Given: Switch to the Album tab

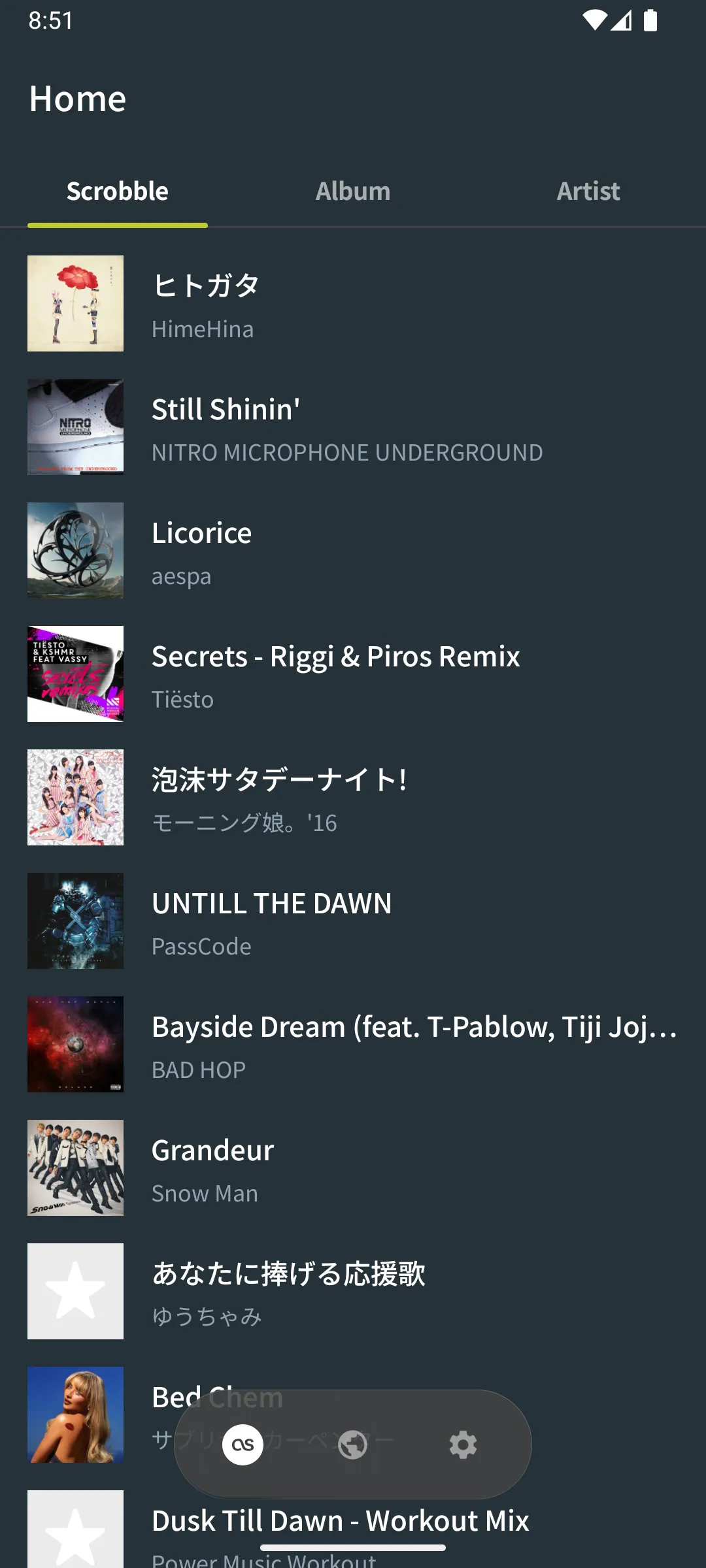Looking at the screenshot, I should point(353,191).
